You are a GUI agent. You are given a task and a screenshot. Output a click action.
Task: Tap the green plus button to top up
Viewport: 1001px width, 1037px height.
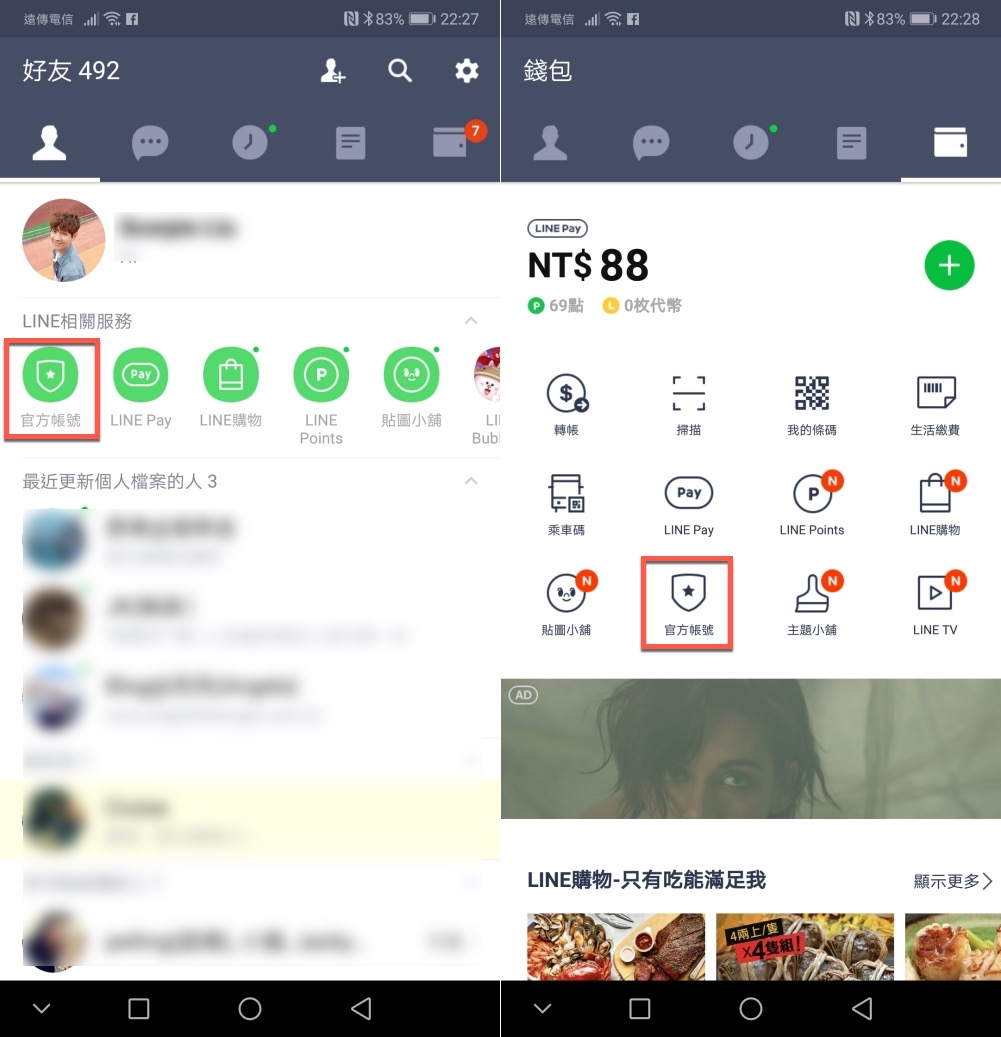948,265
